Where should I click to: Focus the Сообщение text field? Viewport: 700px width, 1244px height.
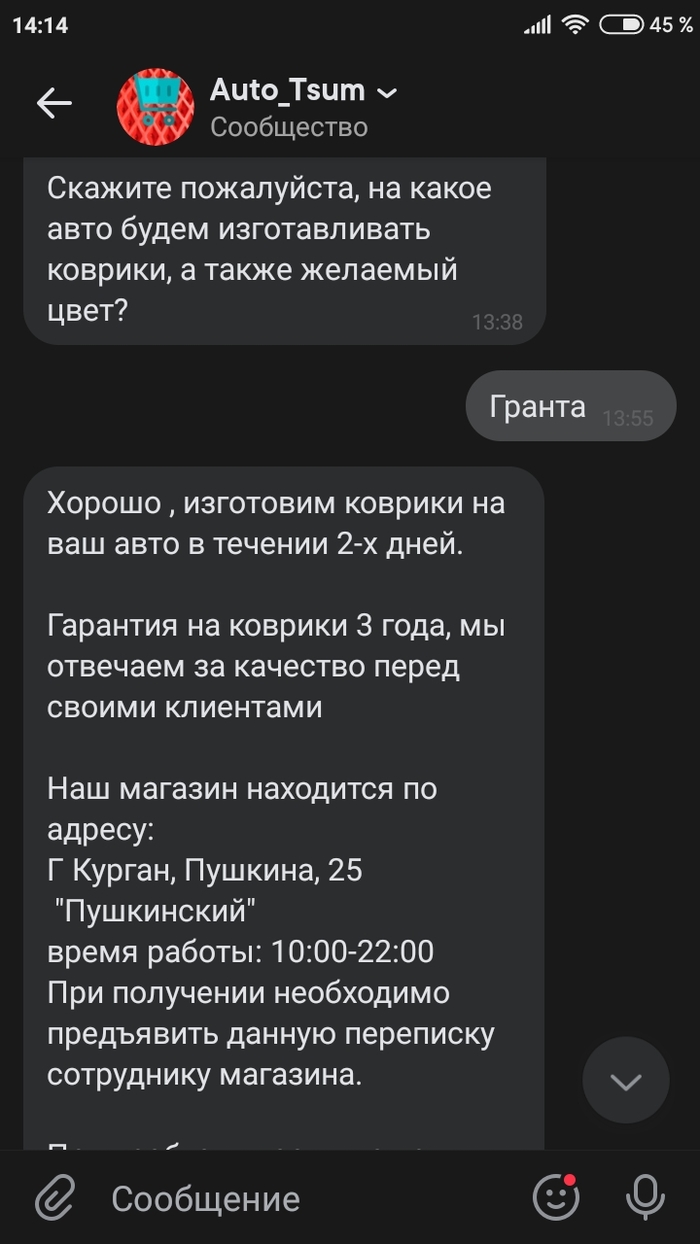300,1198
